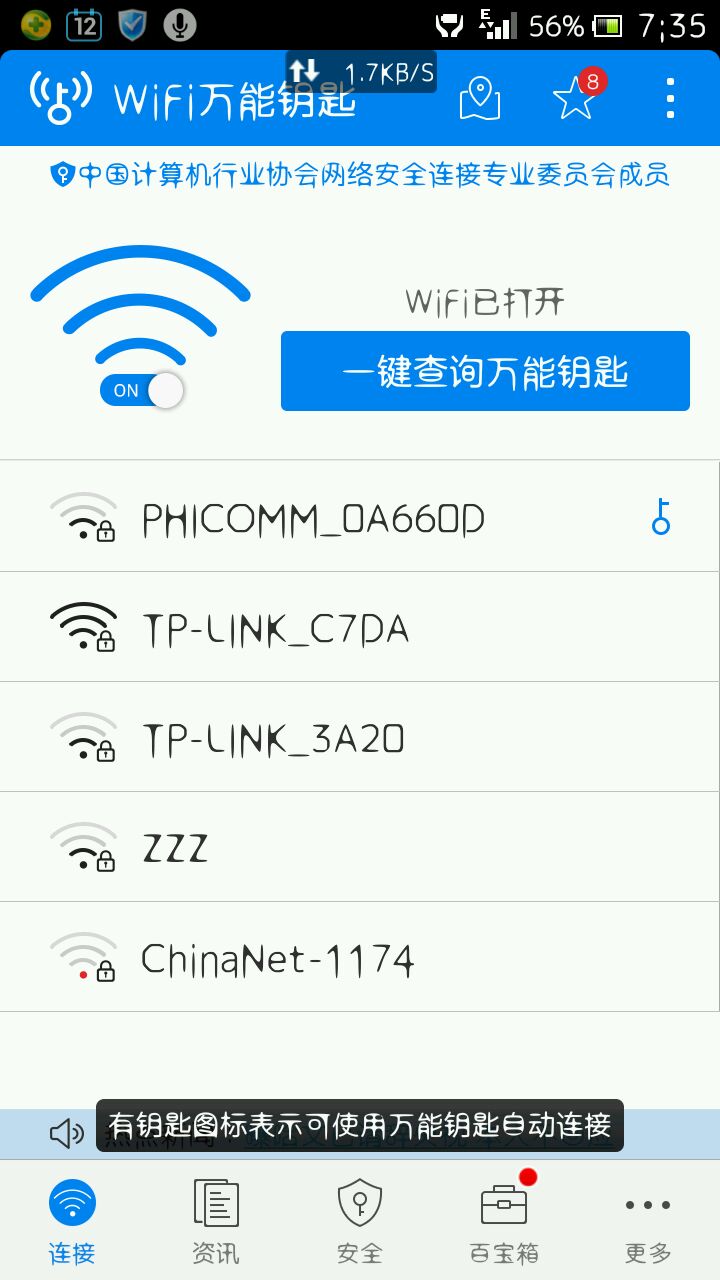Go to the 安全 tab
720x1280 pixels.
(360, 1220)
